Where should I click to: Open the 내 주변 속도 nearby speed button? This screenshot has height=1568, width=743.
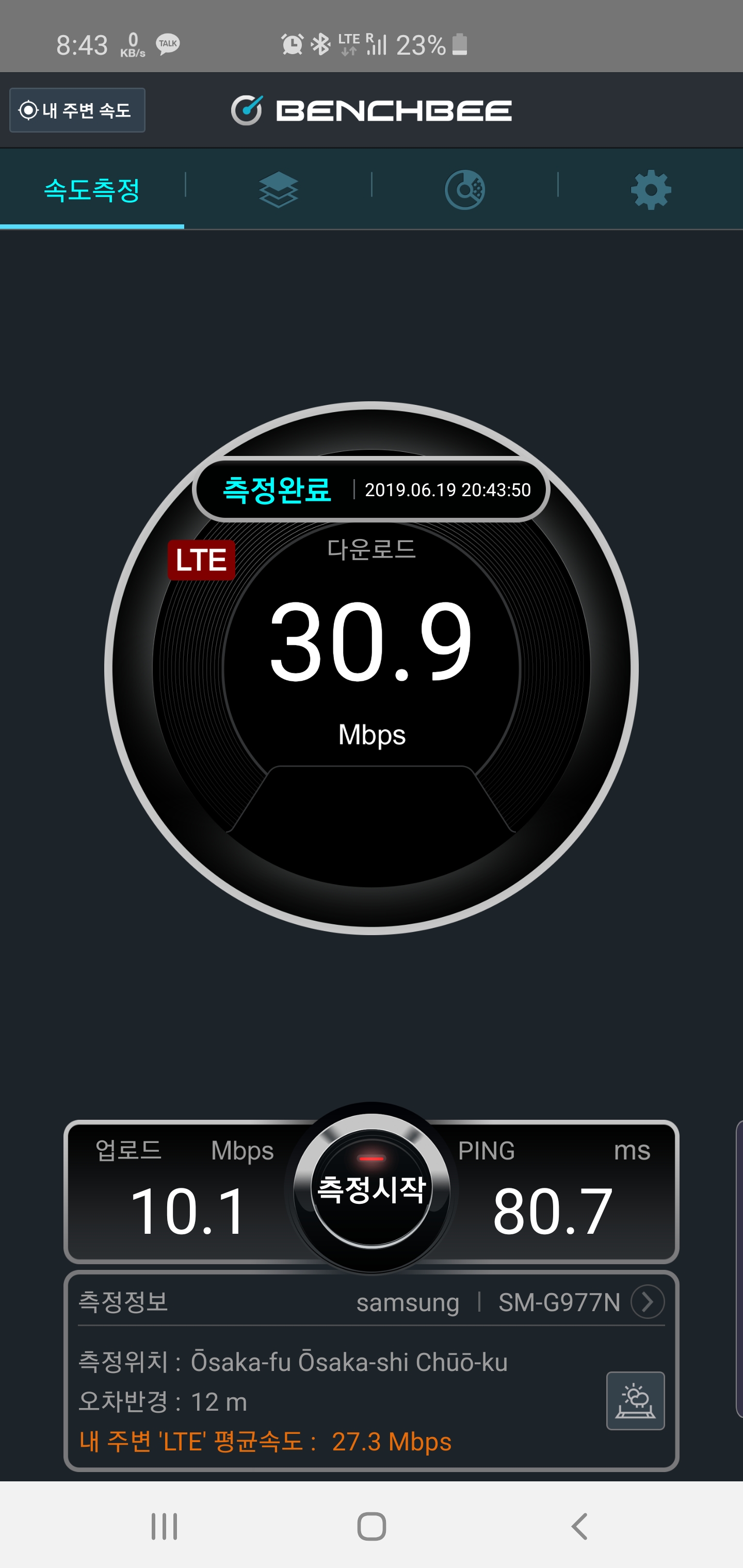[x=77, y=110]
